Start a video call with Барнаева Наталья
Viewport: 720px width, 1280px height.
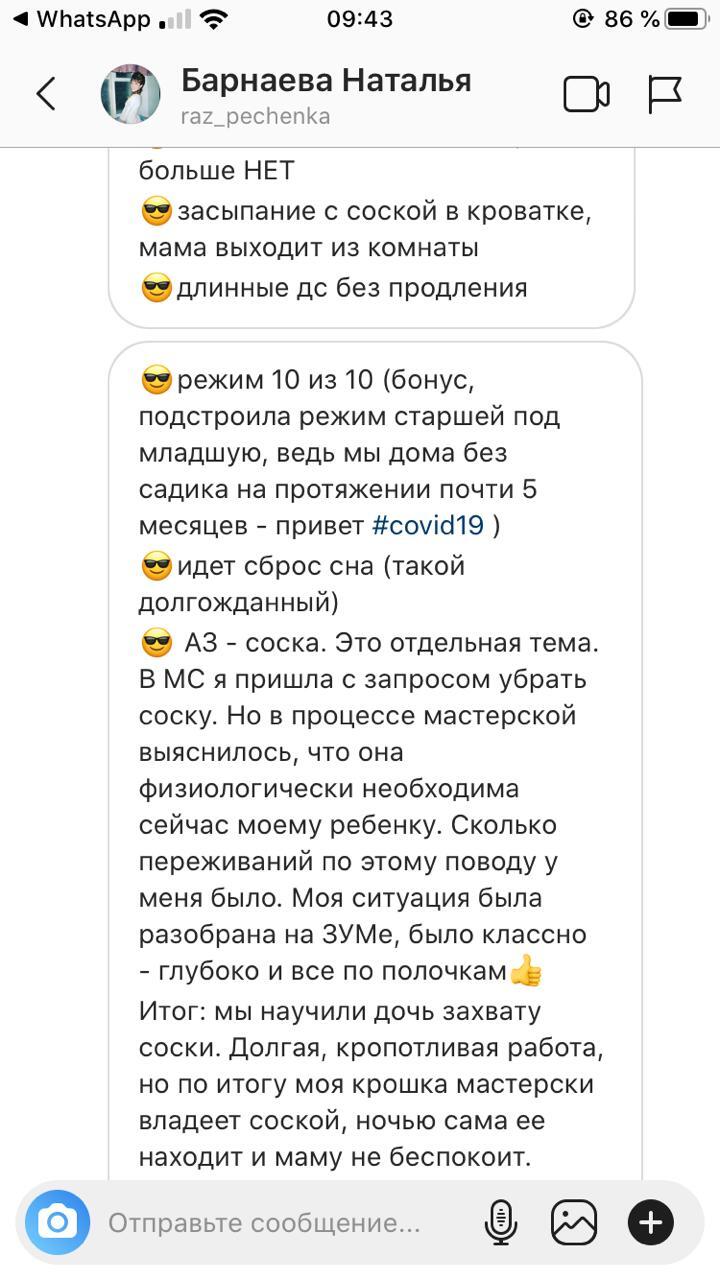pos(586,94)
